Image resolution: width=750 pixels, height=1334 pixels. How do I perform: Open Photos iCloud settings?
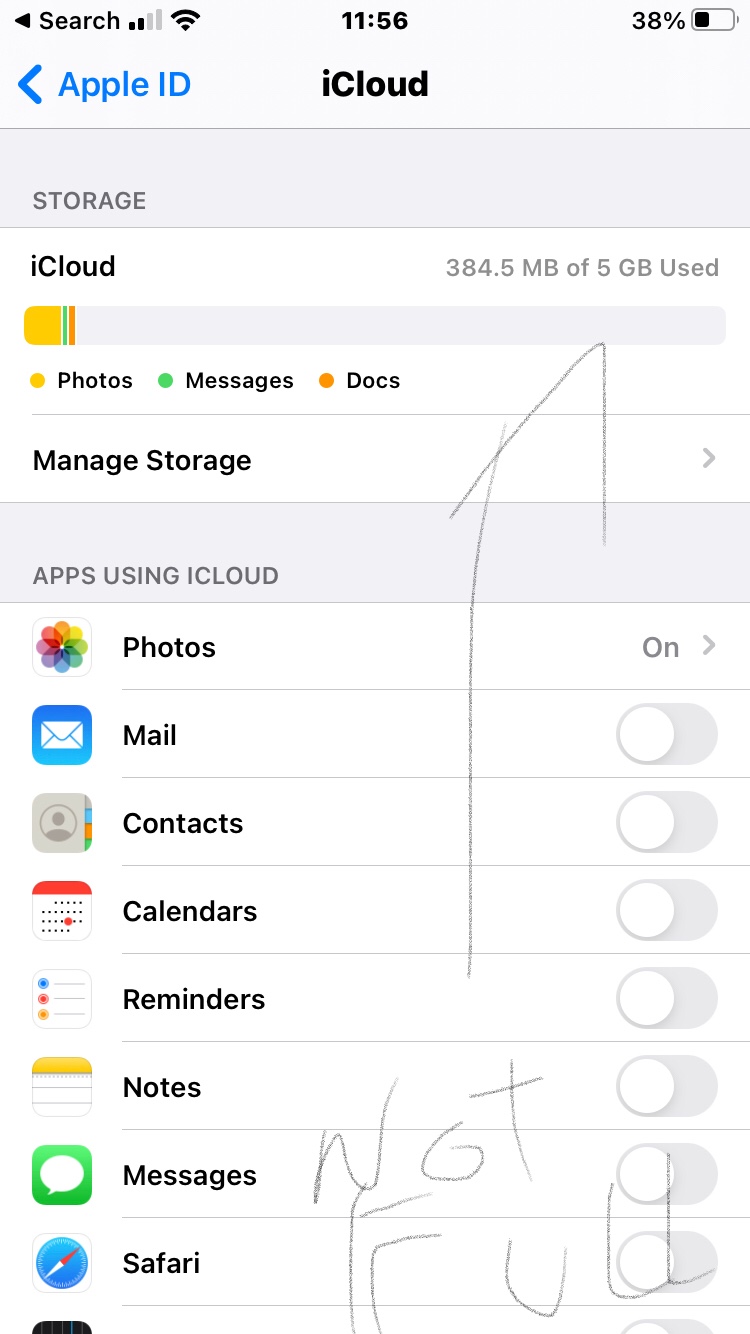[374, 647]
